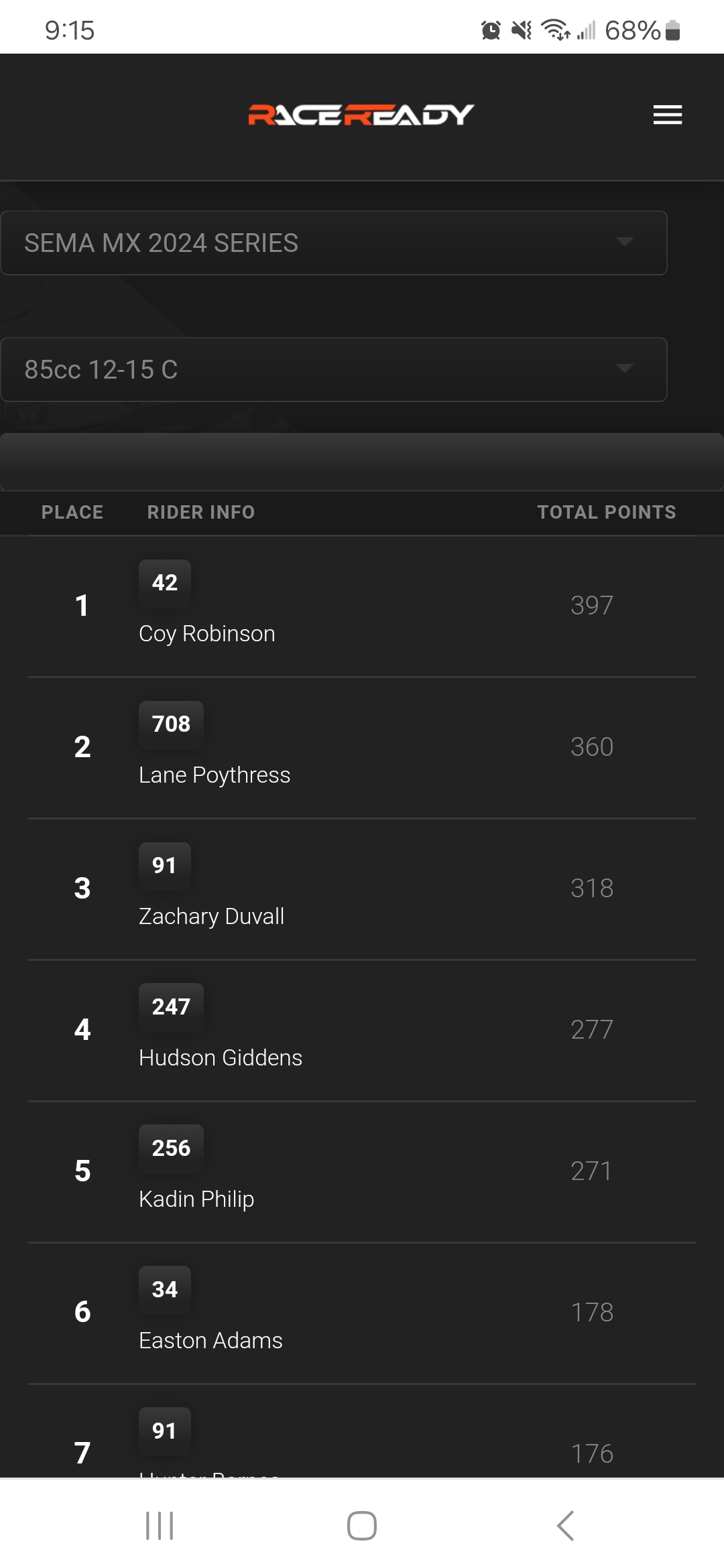
Task: Select Lane Poythress in the standings
Action: [362, 748]
